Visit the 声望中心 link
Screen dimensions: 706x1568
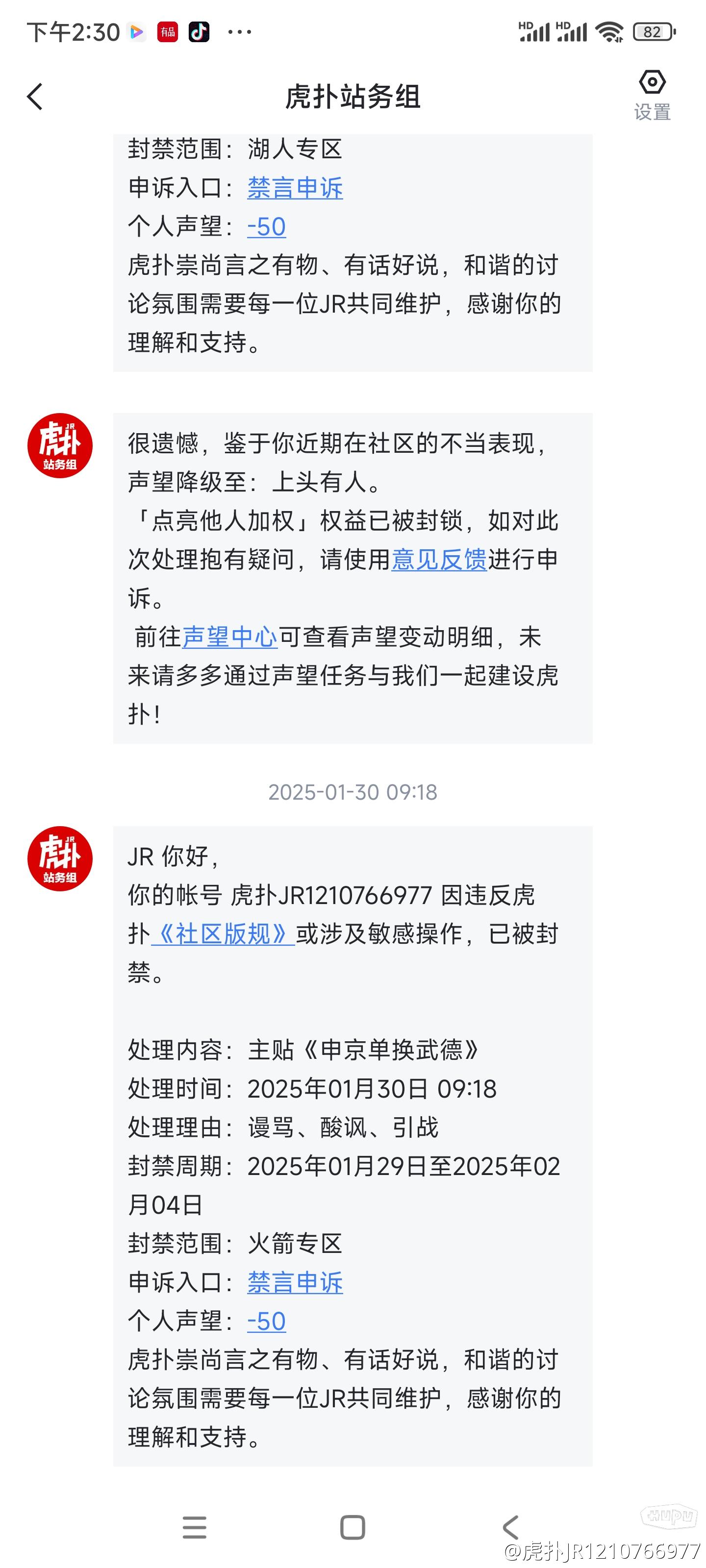click(x=229, y=637)
